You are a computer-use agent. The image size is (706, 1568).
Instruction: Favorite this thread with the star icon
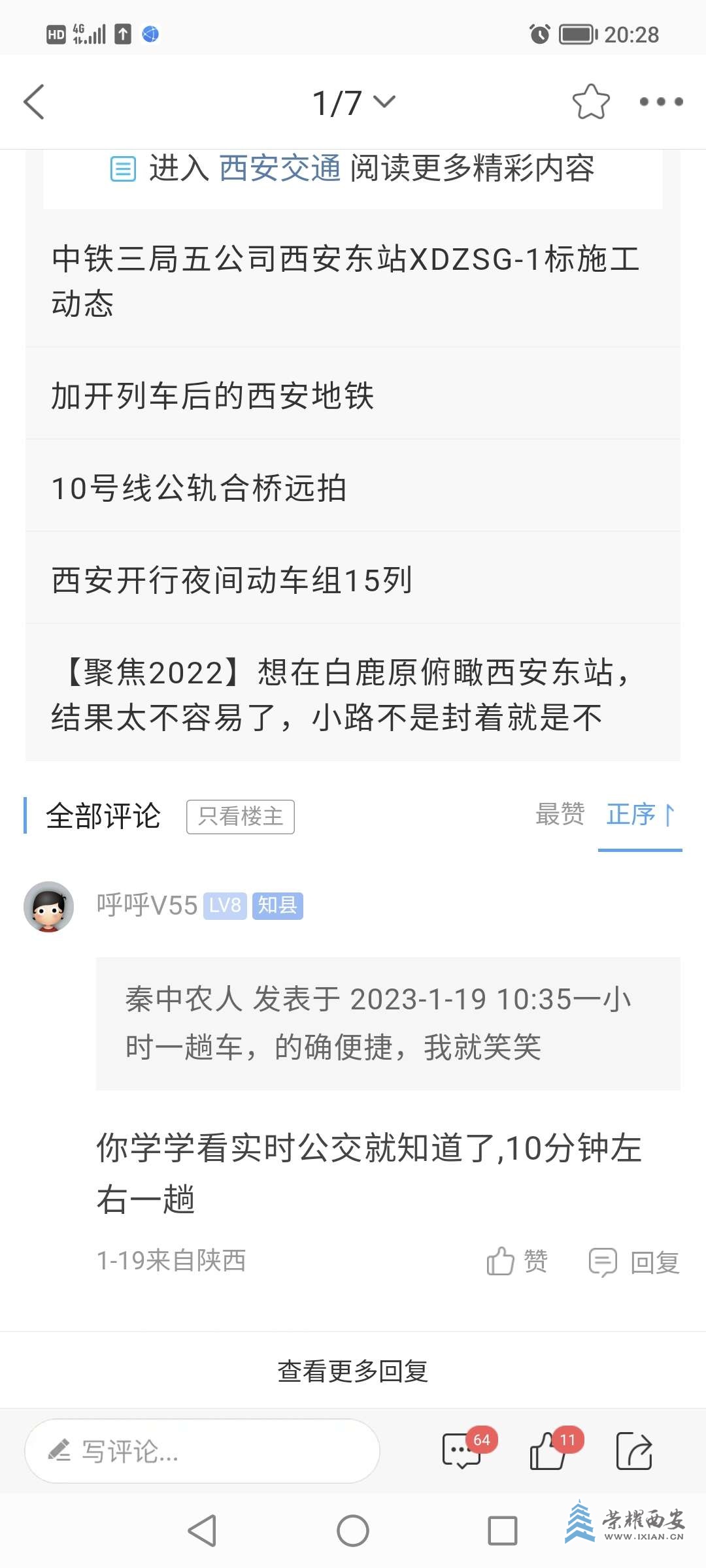pos(590,102)
